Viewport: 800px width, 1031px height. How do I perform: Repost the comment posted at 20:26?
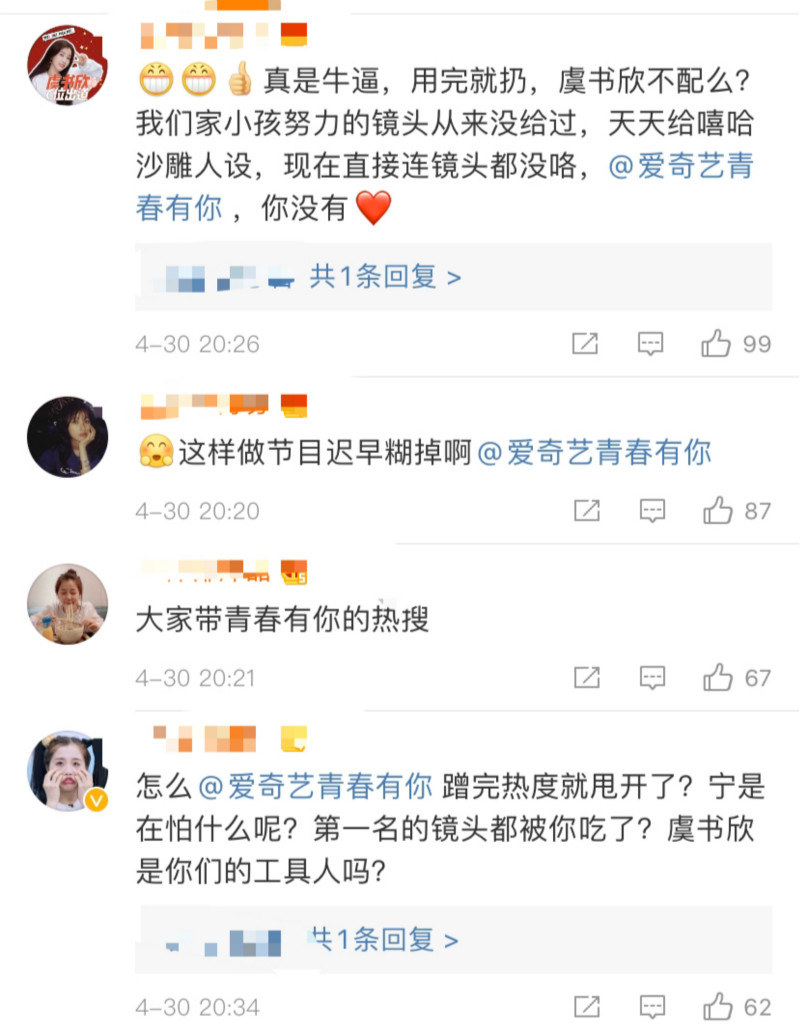585,344
